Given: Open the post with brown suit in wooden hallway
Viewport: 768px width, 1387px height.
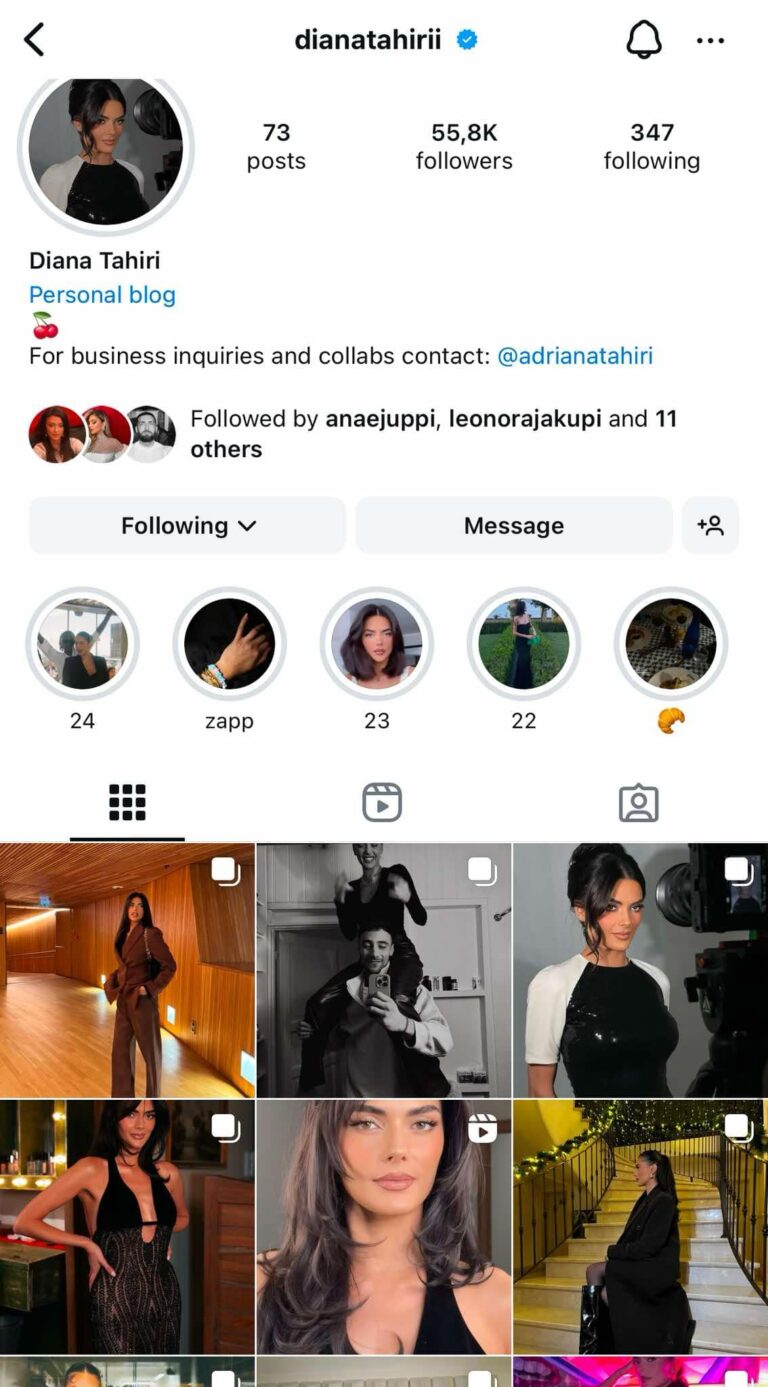Looking at the screenshot, I should pyautogui.click(x=127, y=970).
